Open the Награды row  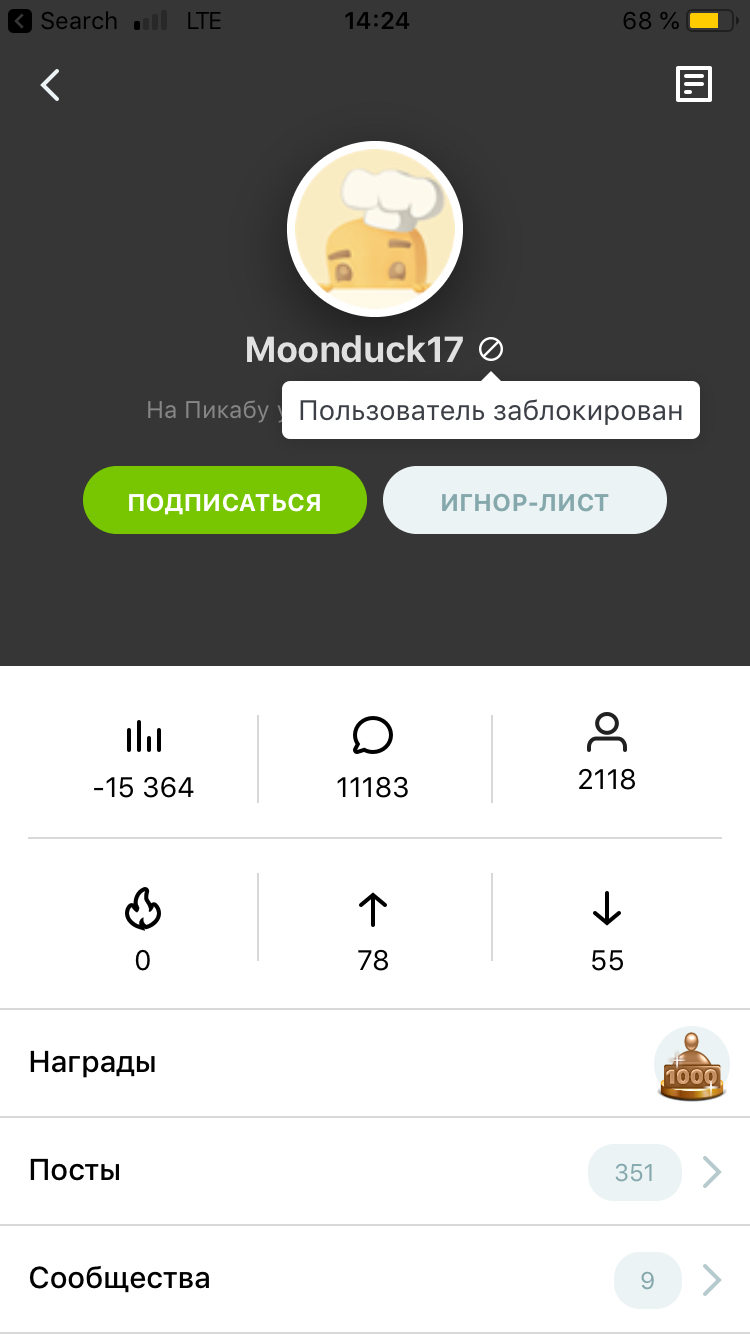click(375, 1062)
